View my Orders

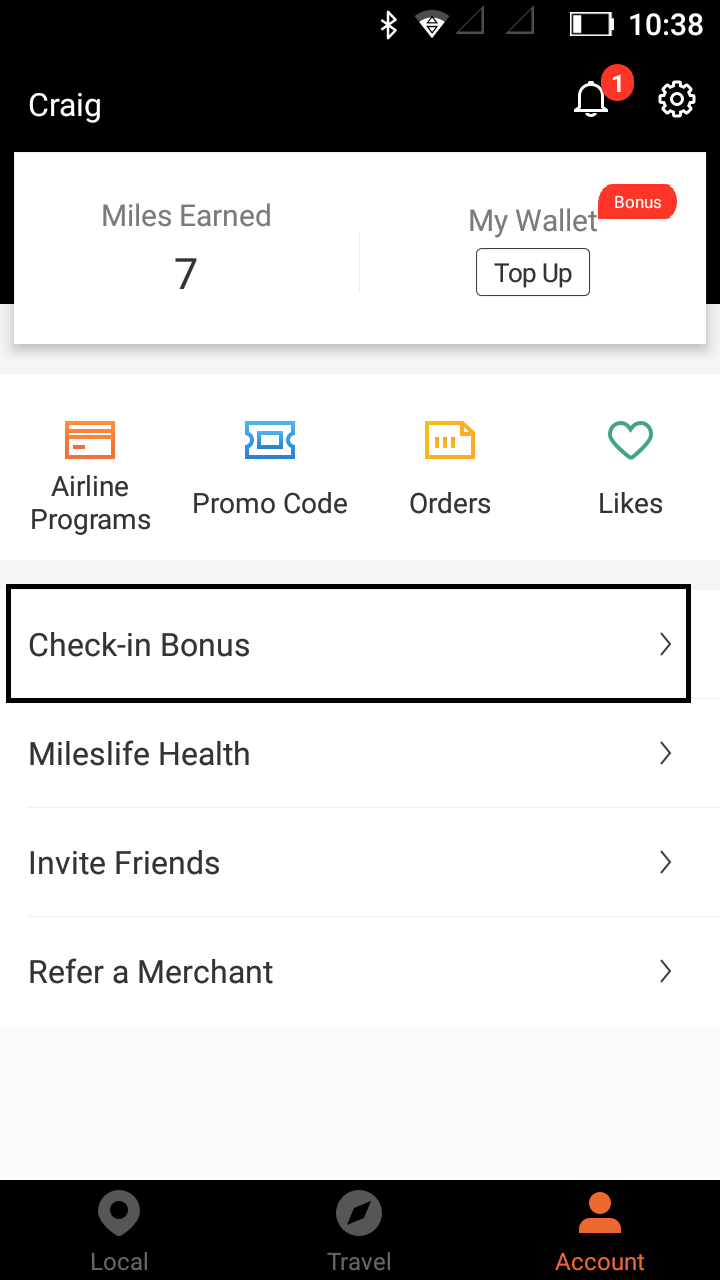point(450,468)
